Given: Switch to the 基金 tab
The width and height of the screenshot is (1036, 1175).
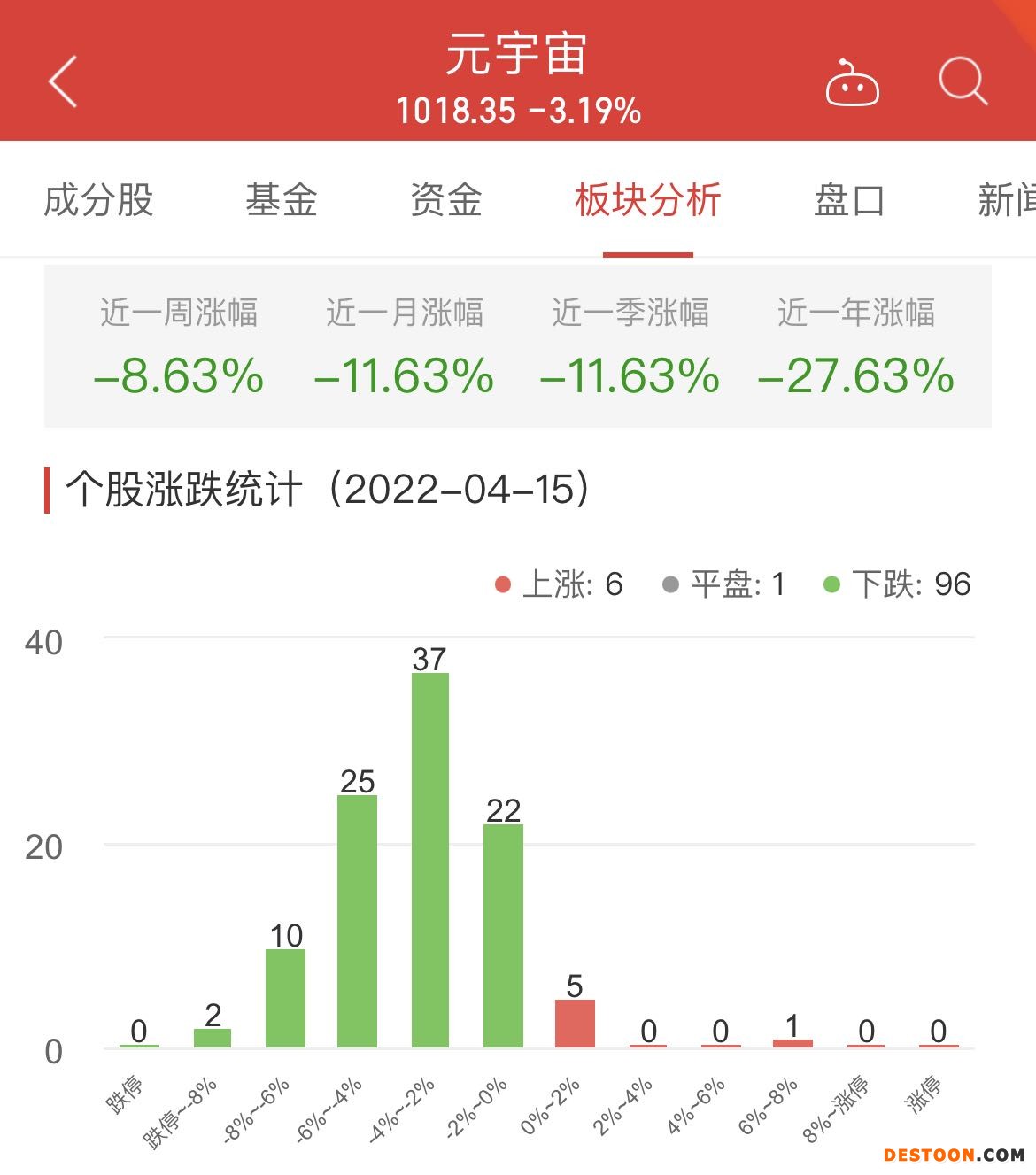Looking at the screenshot, I should pos(282,200).
